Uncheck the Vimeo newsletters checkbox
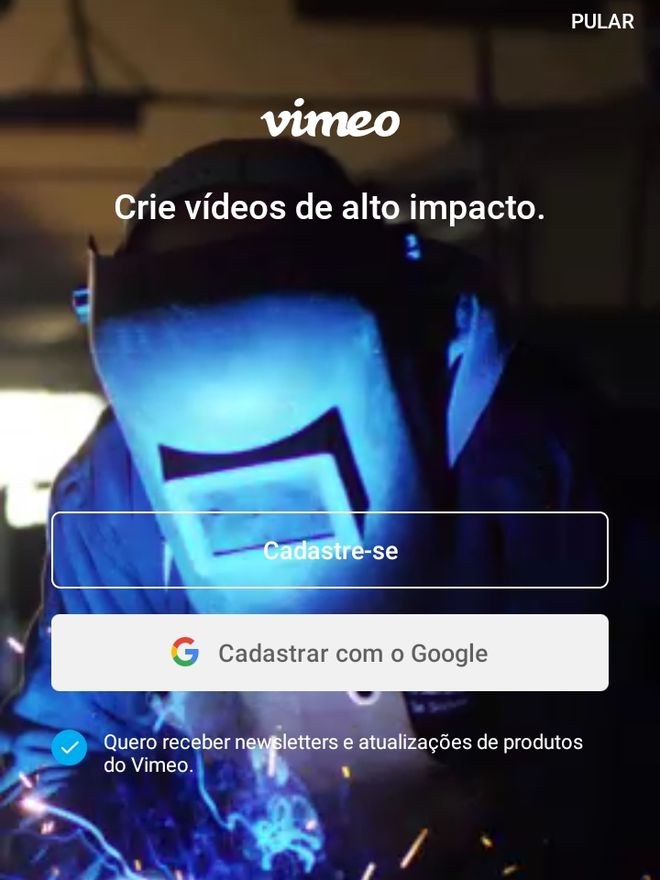The image size is (660, 880). (x=69, y=748)
